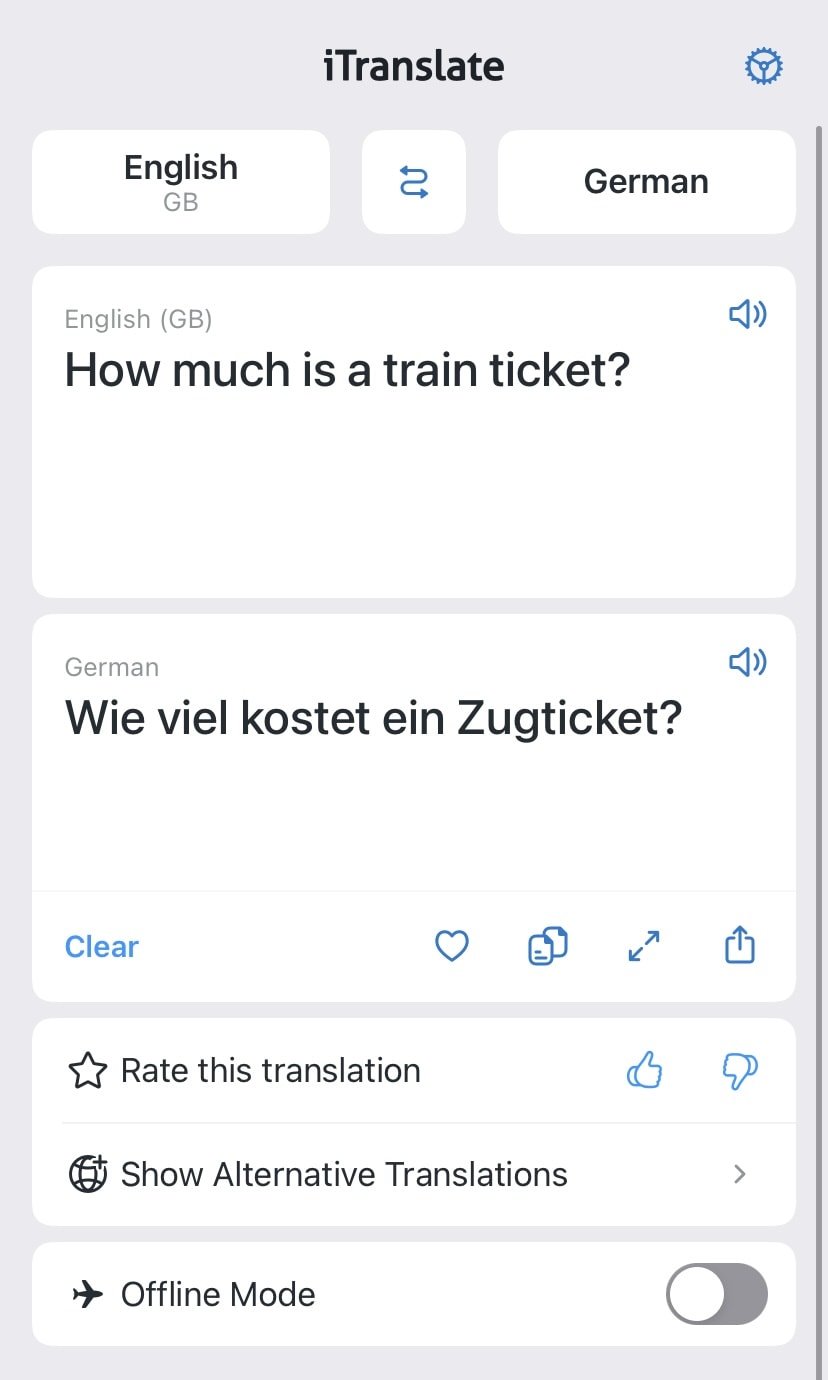This screenshot has width=828, height=1380.
Task: Swap the translation languages
Action: click(414, 182)
